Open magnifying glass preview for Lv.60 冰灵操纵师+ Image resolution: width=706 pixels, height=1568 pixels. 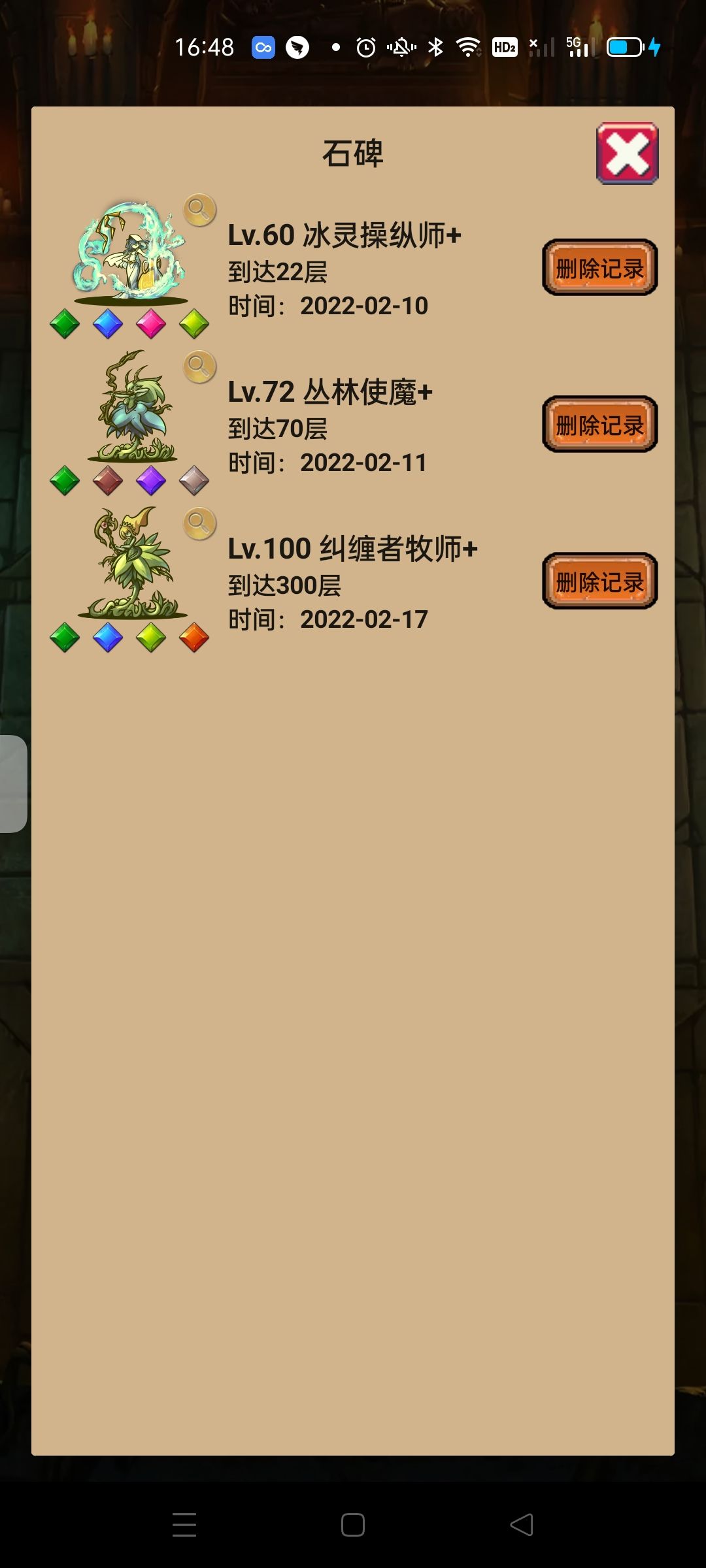click(x=199, y=209)
